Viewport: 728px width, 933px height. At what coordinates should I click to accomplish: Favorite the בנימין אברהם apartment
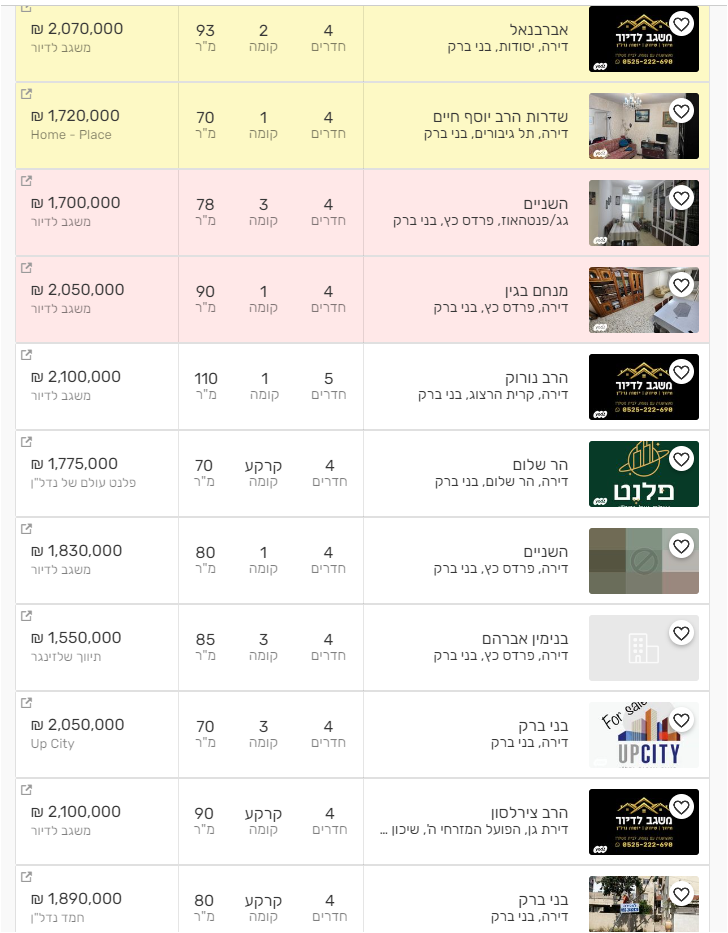[681, 633]
